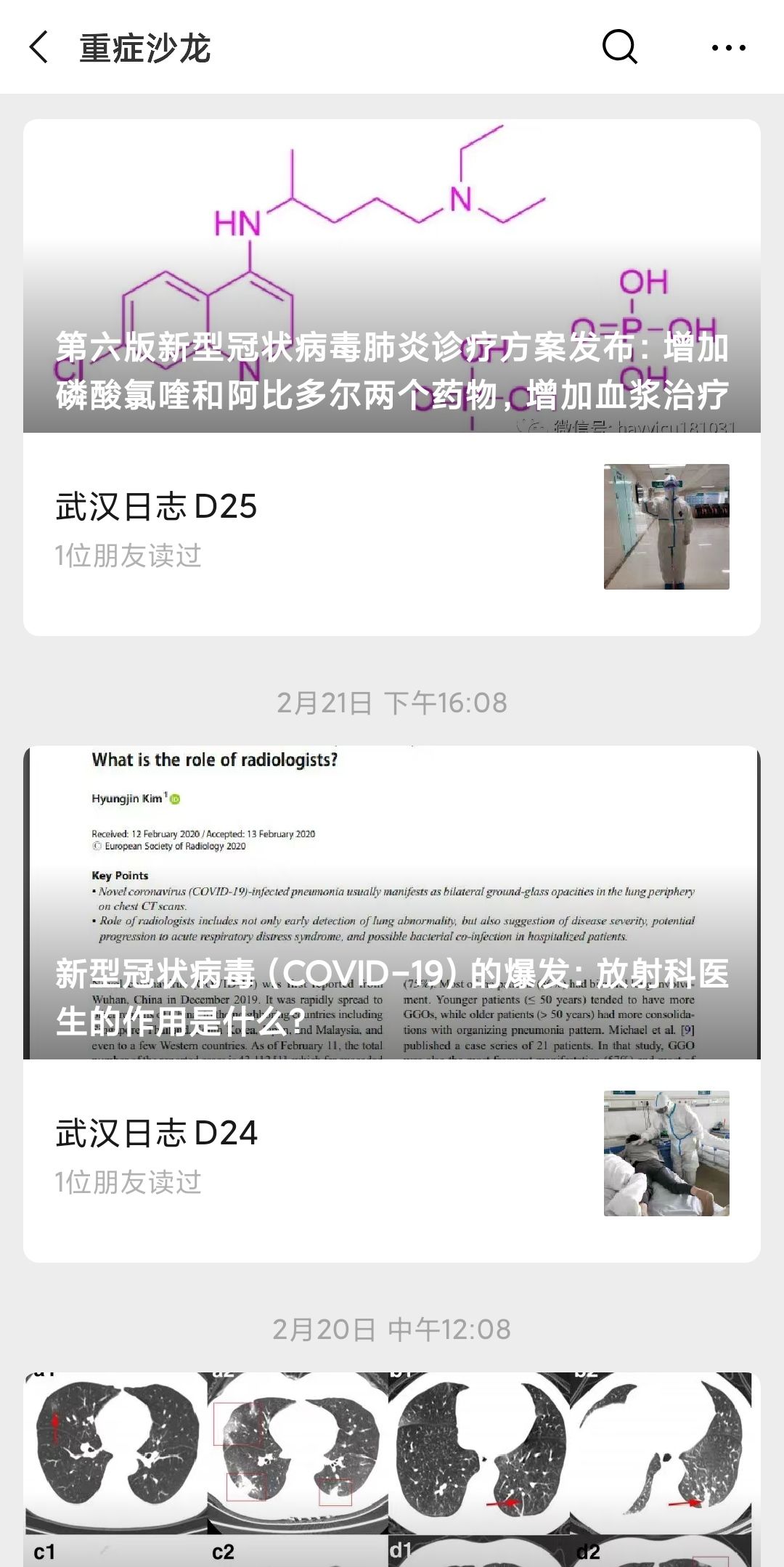Search within the 重症沙龙 account
This screenshot has height=1567, width=784.
pyautogui.click(x=619, y=48)
